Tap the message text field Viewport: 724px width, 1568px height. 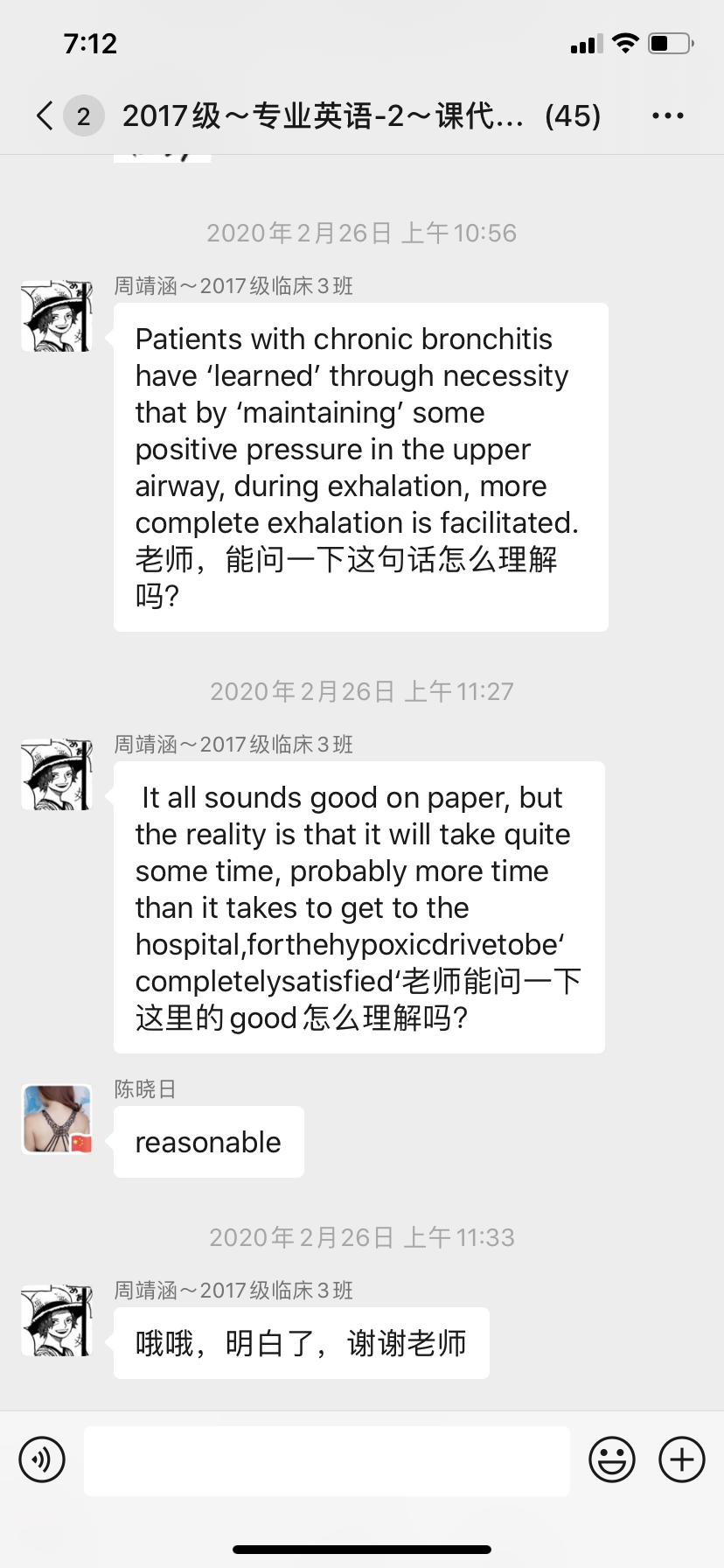(x=326, y=1460)
